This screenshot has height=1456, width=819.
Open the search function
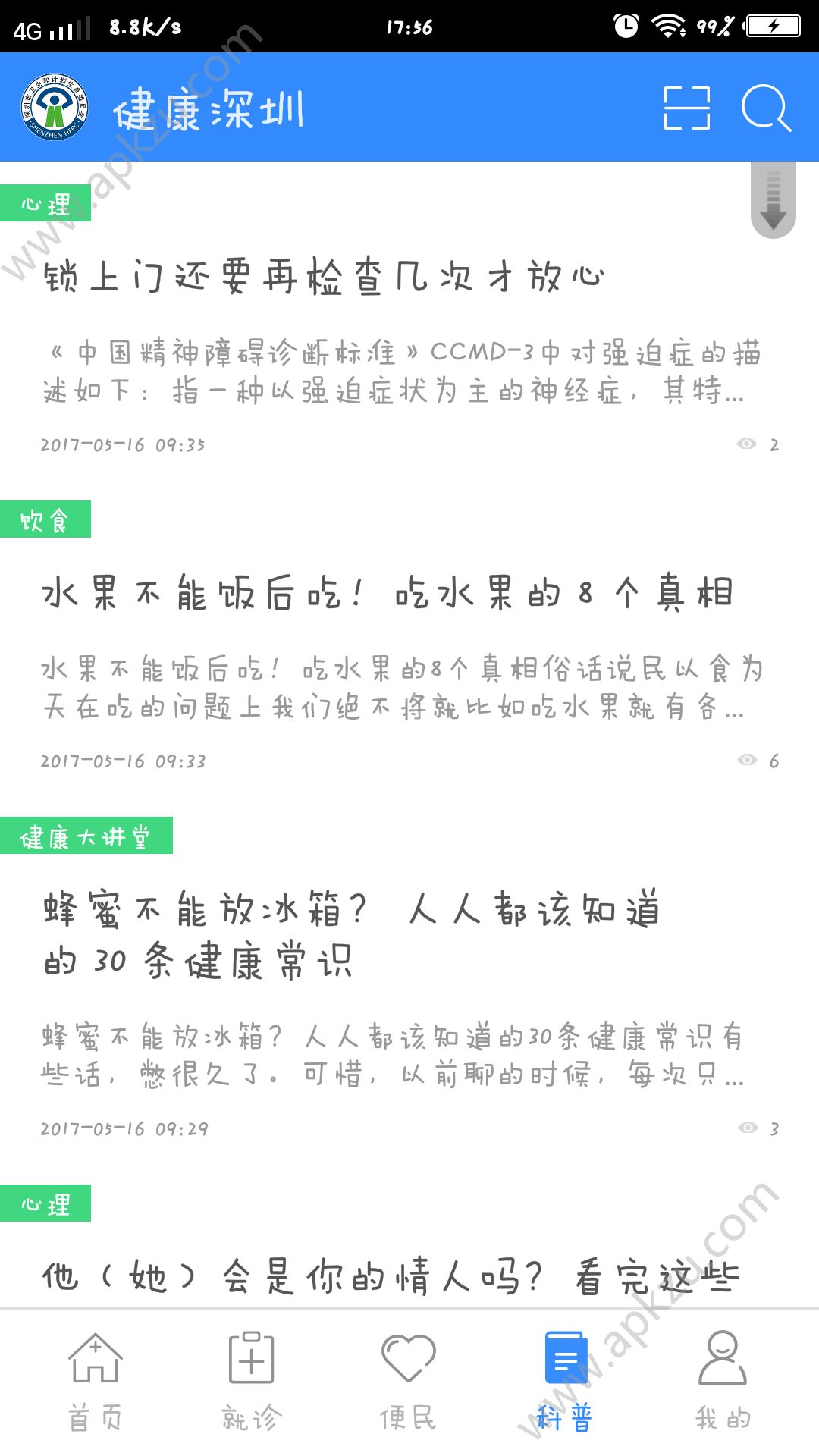tap(767, 108)
